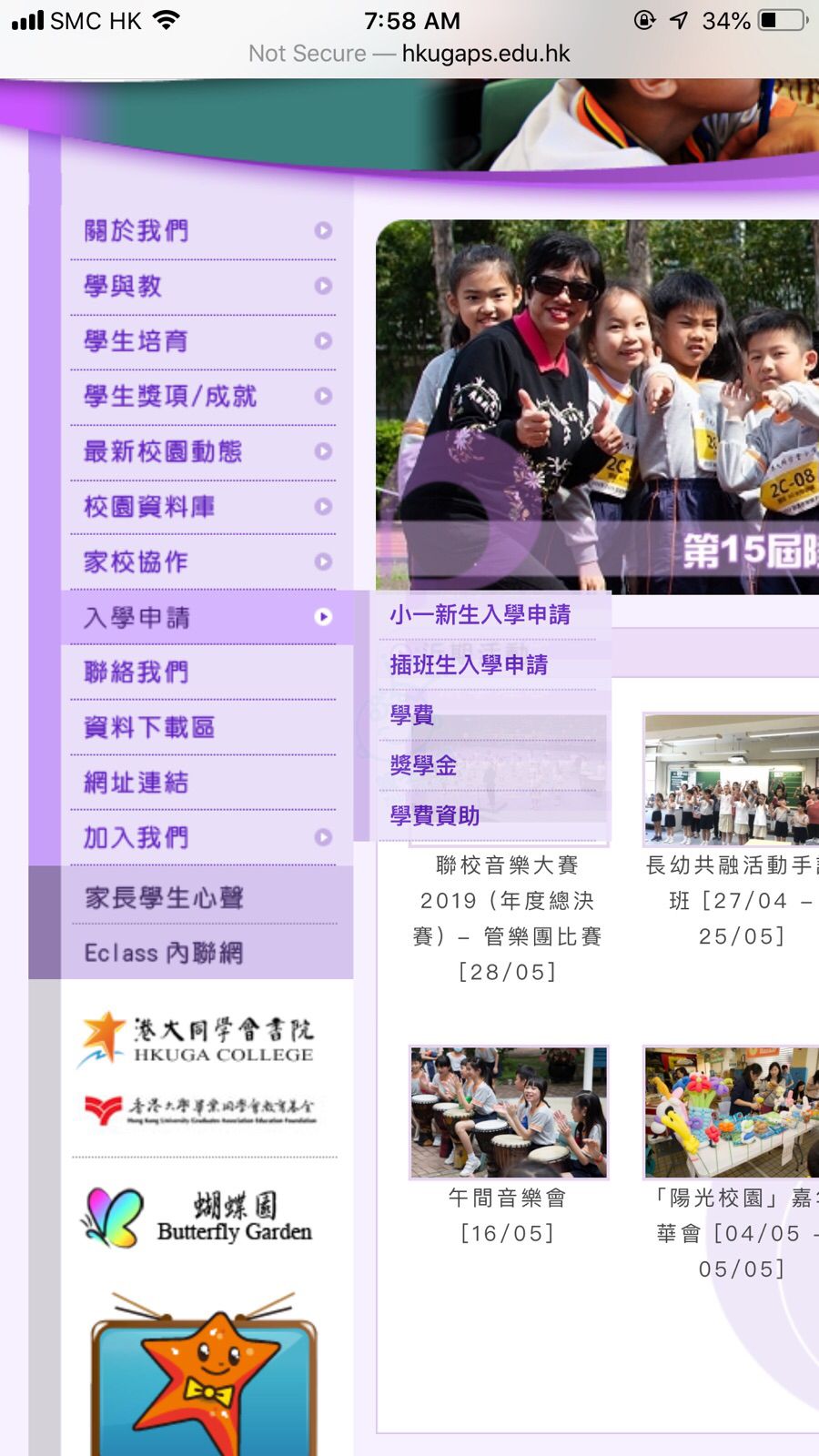Open the 資料下載區 page
Image resolution: width=819 pixels, height=1456 pixels.
pos(149,728)
